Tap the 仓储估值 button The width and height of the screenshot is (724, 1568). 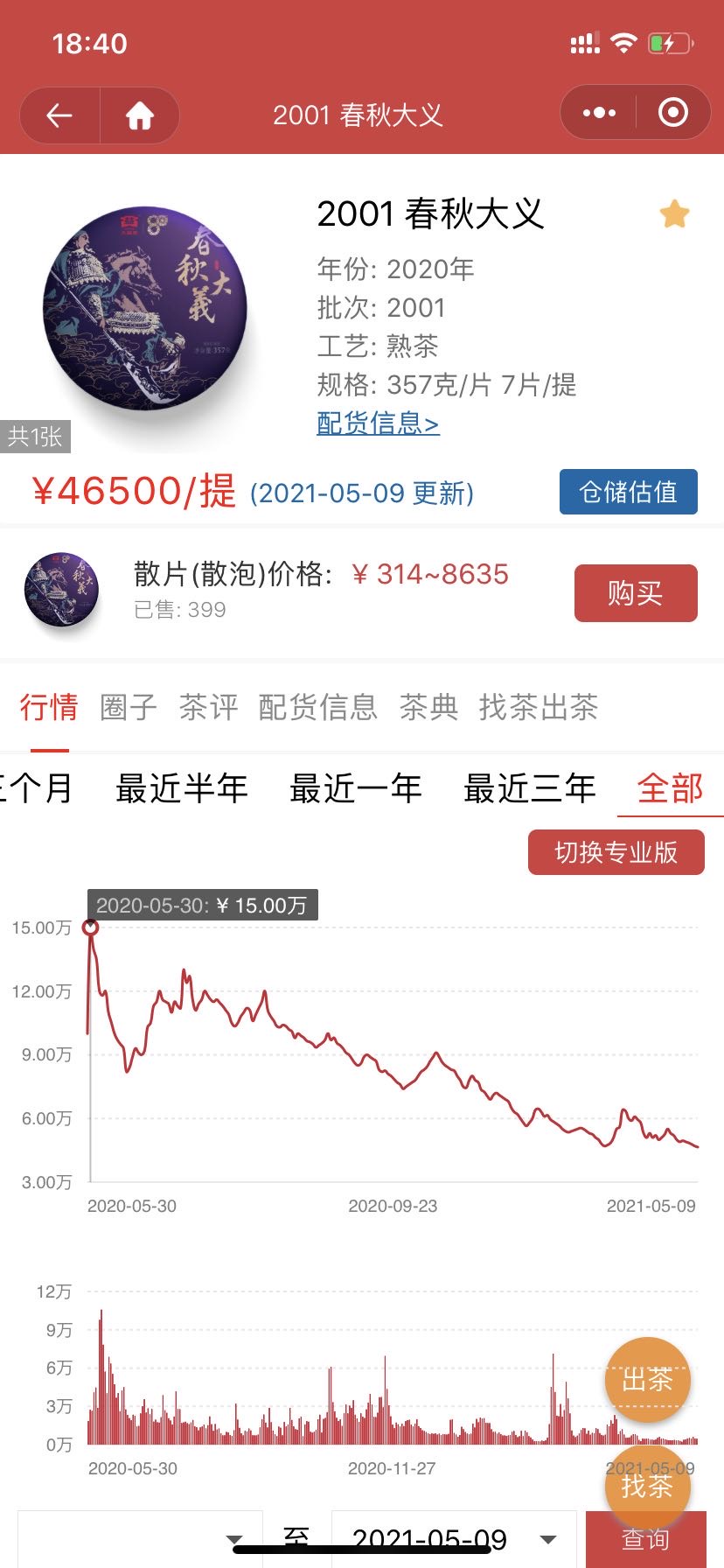tap(629, 492)
